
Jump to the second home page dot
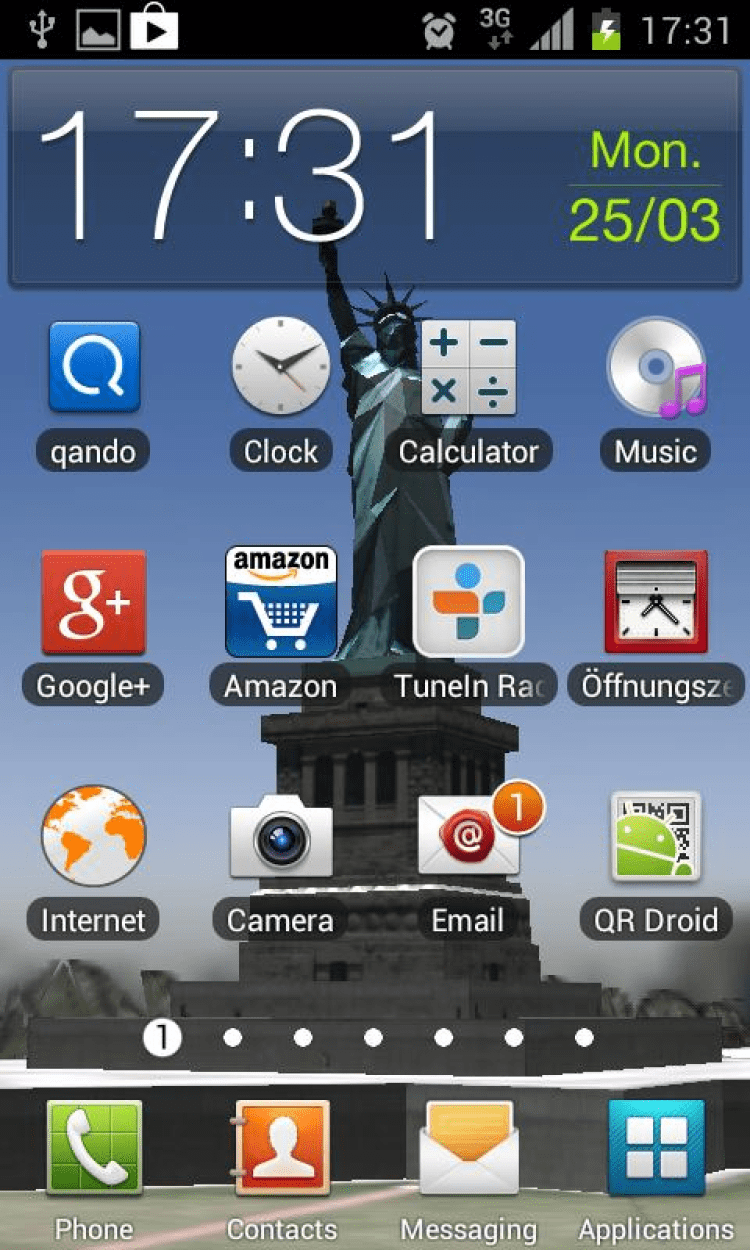[x=232, y=1038]
